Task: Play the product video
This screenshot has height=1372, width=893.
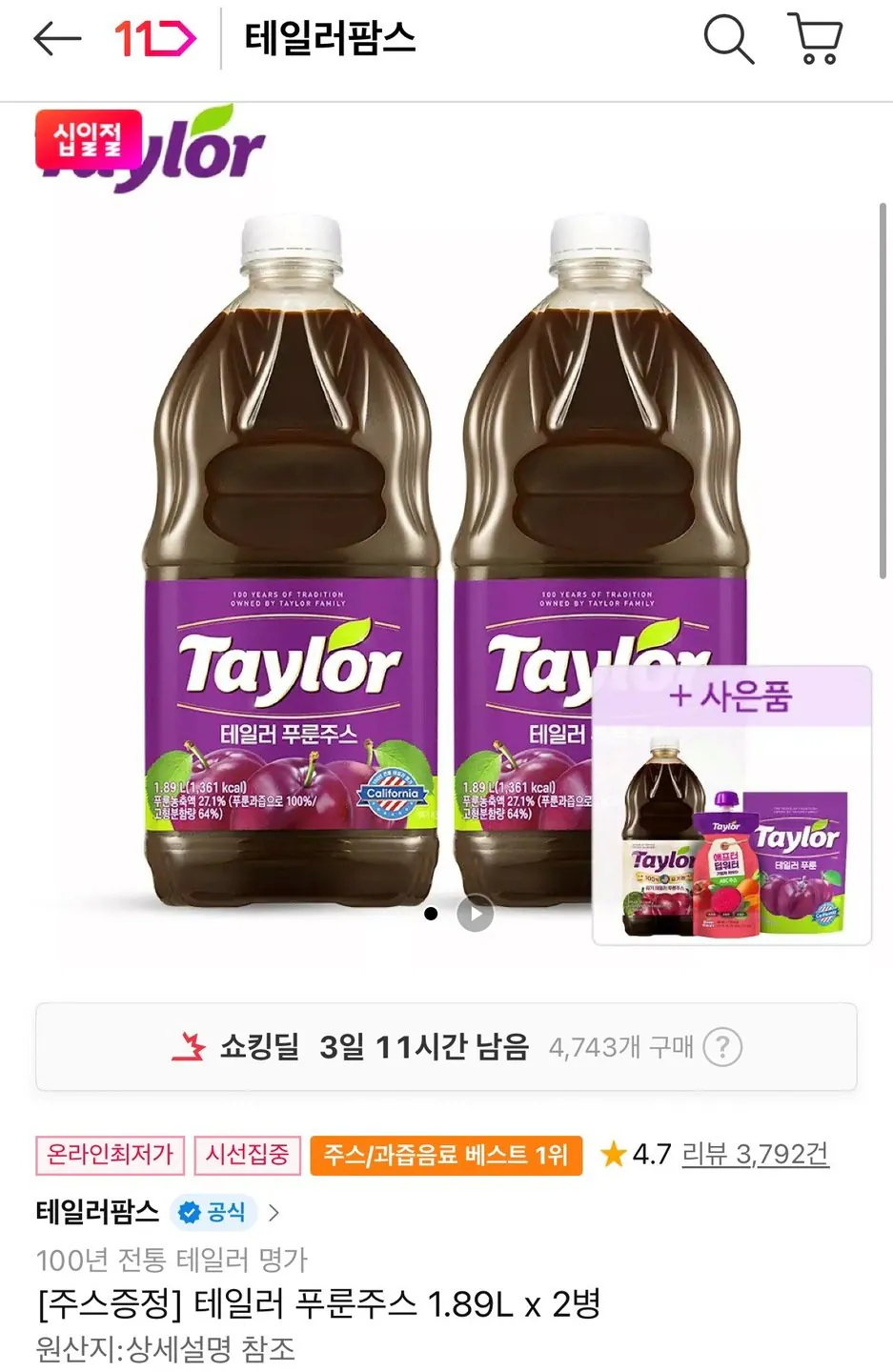Action: 474,914
